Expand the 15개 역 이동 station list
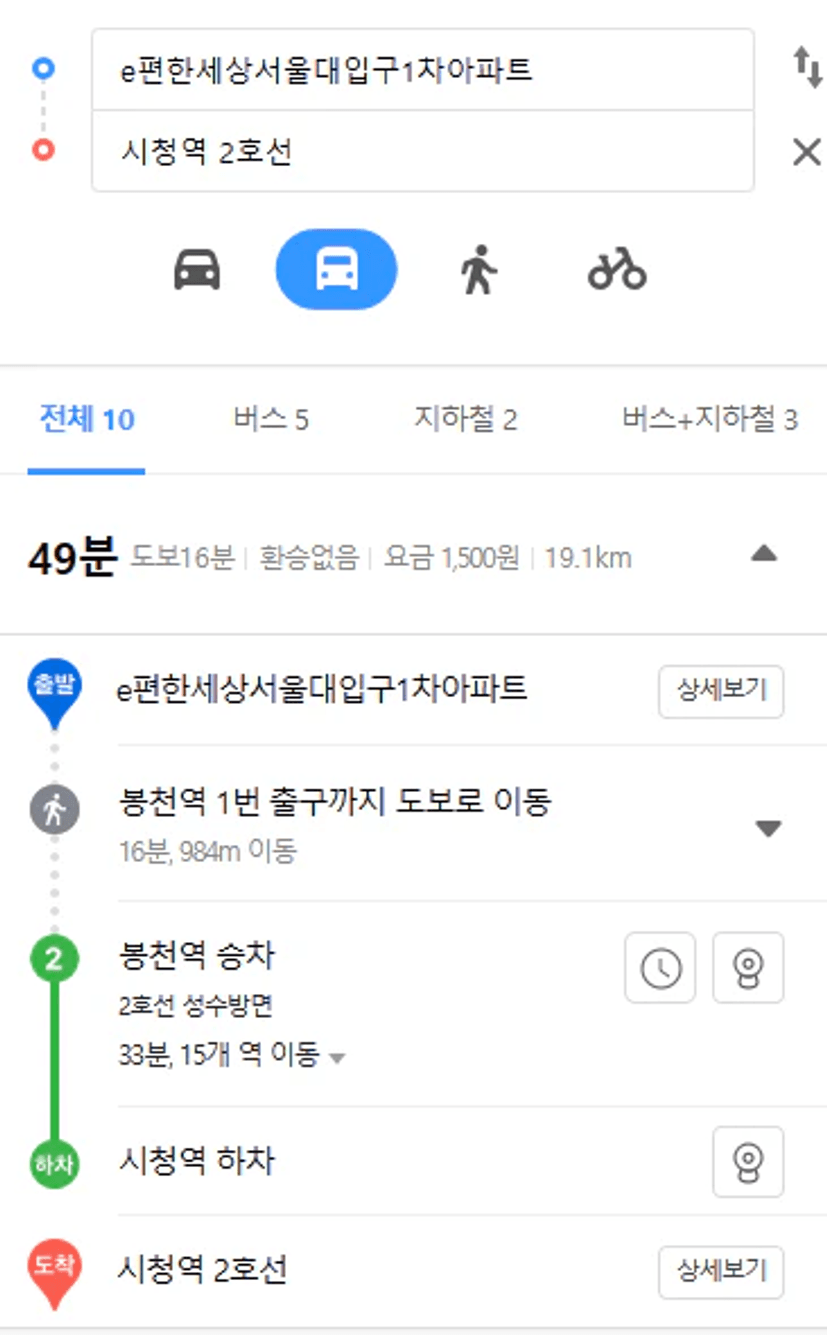The image size is (827, 1335). tap(231, 1055)
